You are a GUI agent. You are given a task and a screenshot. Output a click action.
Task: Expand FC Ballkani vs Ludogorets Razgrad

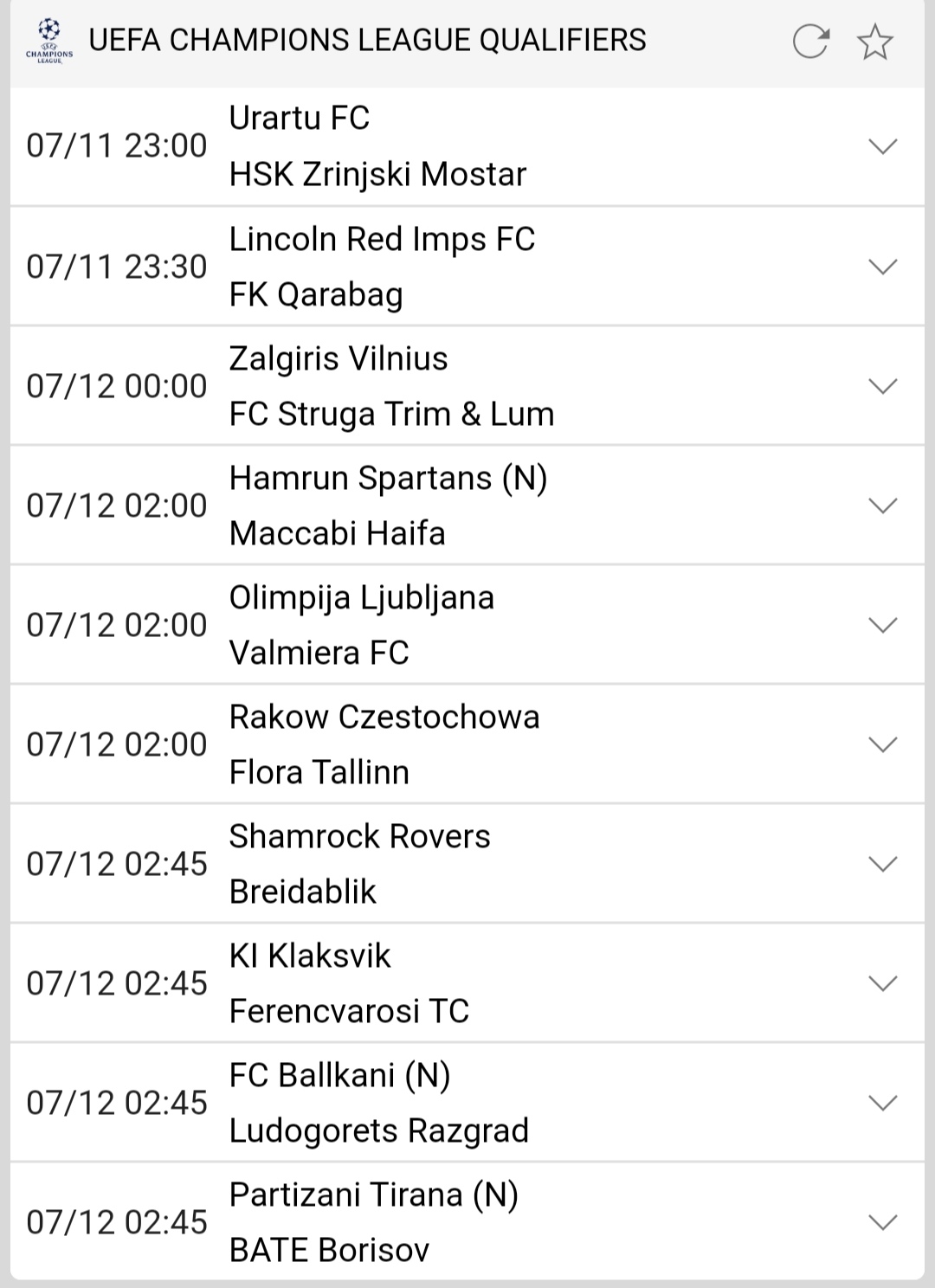tap(882, 1103)
